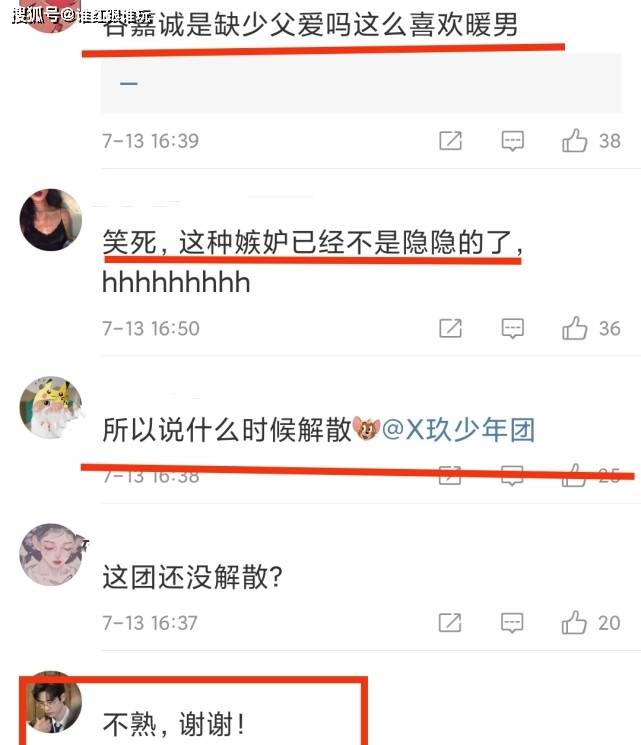
Task: Reply to the 笑死 comment
Action: [512, 328]
